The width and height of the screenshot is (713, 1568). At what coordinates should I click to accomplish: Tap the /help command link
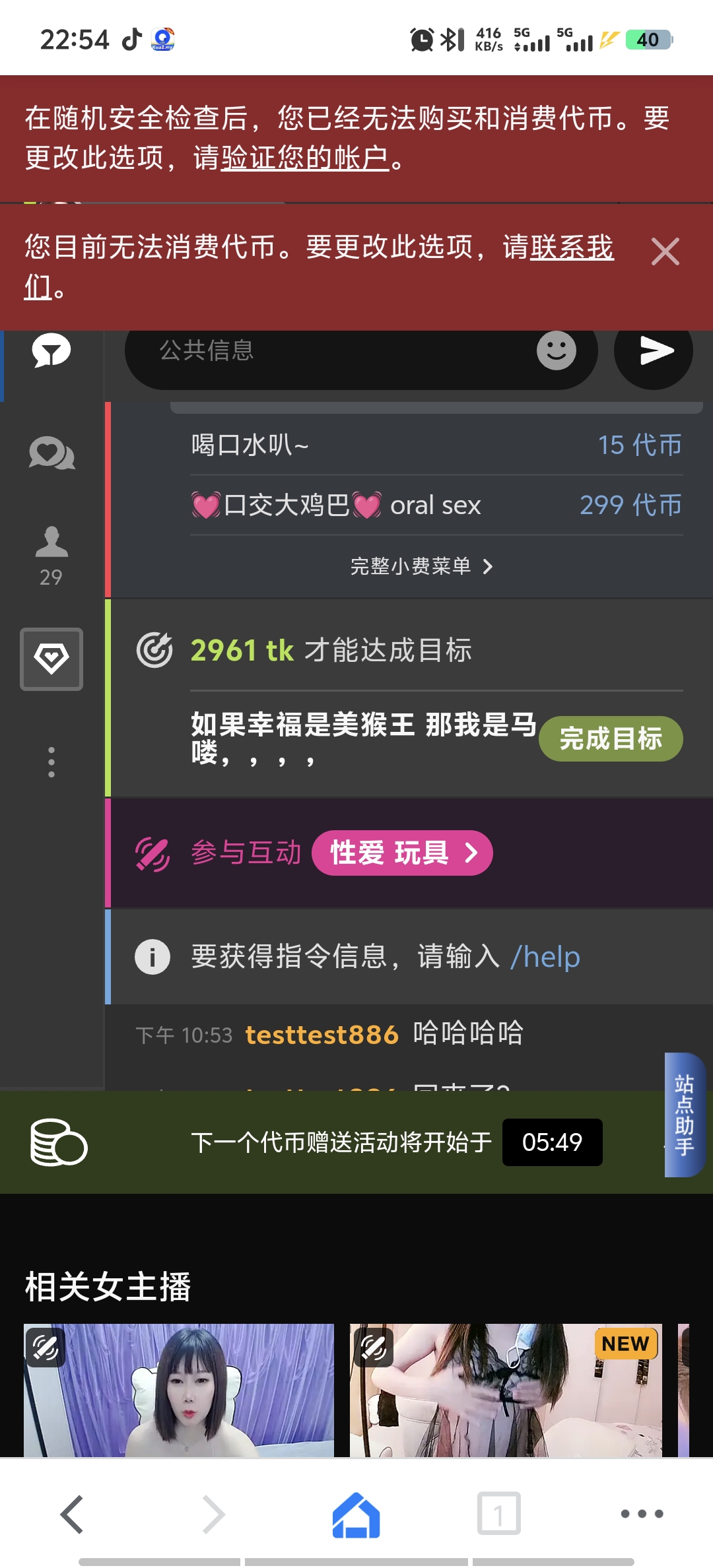coord(545,957)
